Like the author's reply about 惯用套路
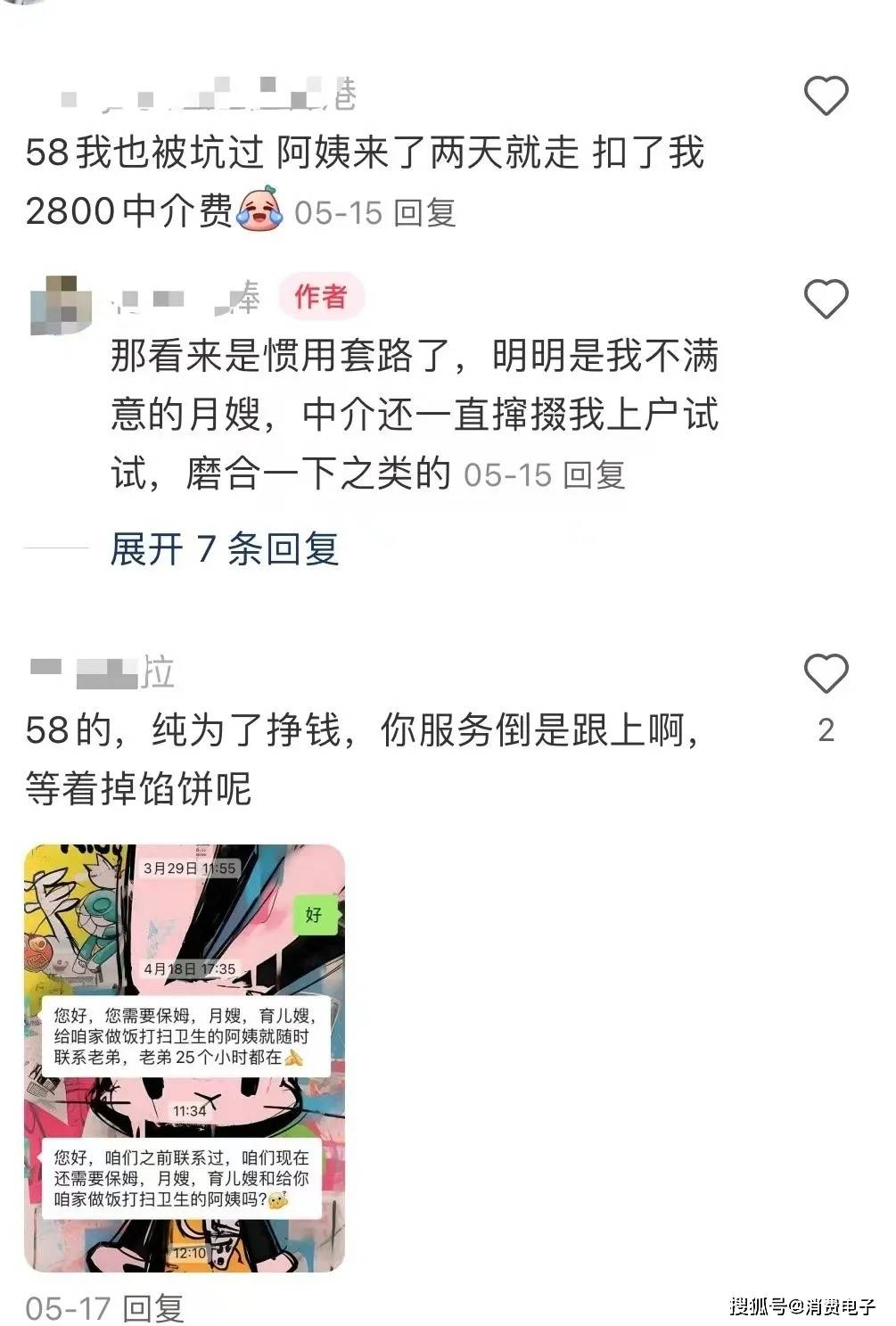The height and width of the screenshot is (1326, 896). click(826, 299)
